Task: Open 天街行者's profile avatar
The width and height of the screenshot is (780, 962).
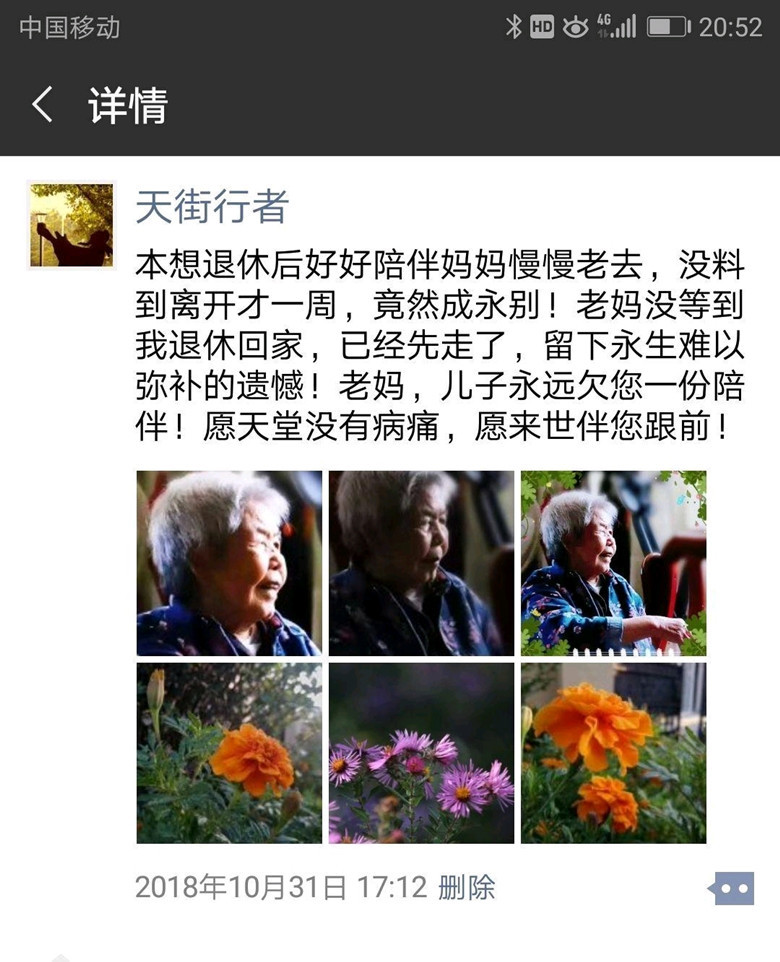Action: click(x=71, y=225)
